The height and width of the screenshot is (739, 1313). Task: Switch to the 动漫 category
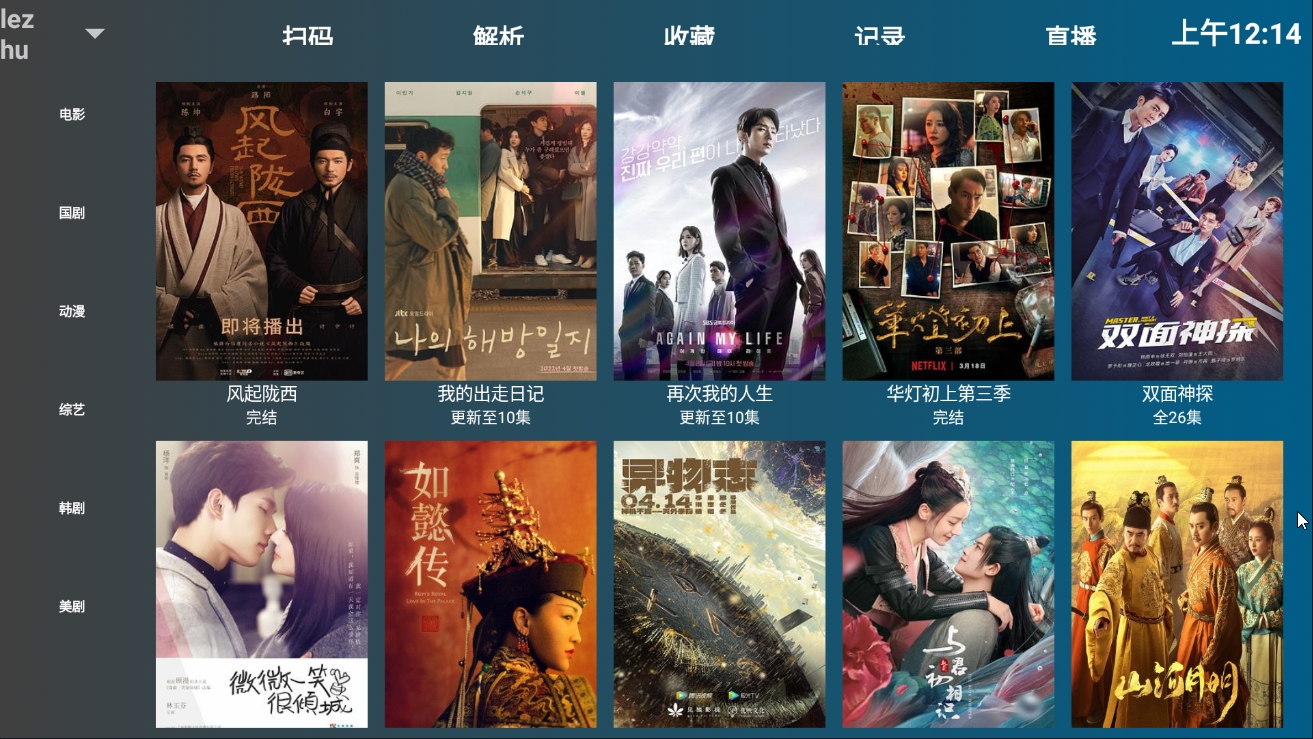[x=72, y=311]
